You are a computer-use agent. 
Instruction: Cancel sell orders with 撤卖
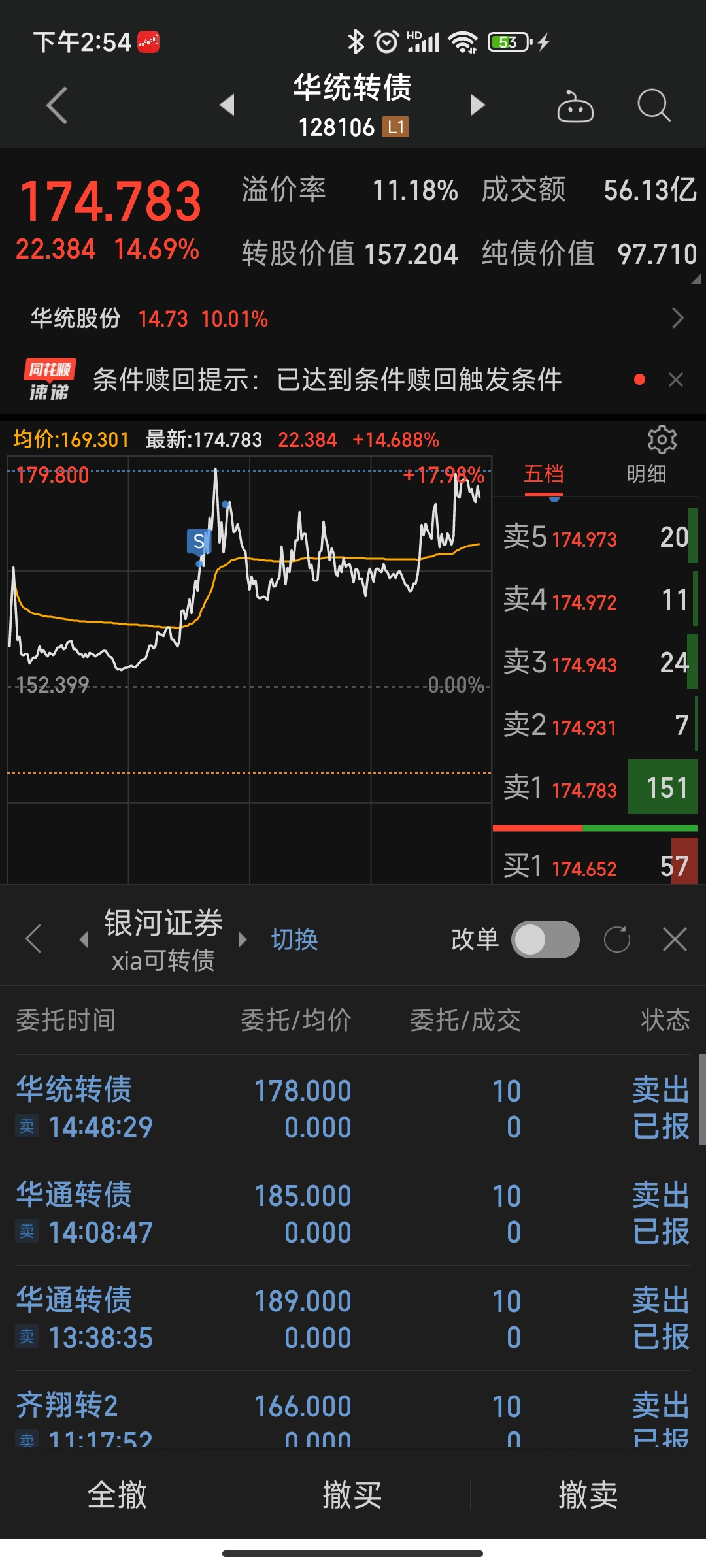tap(588, 1495)
